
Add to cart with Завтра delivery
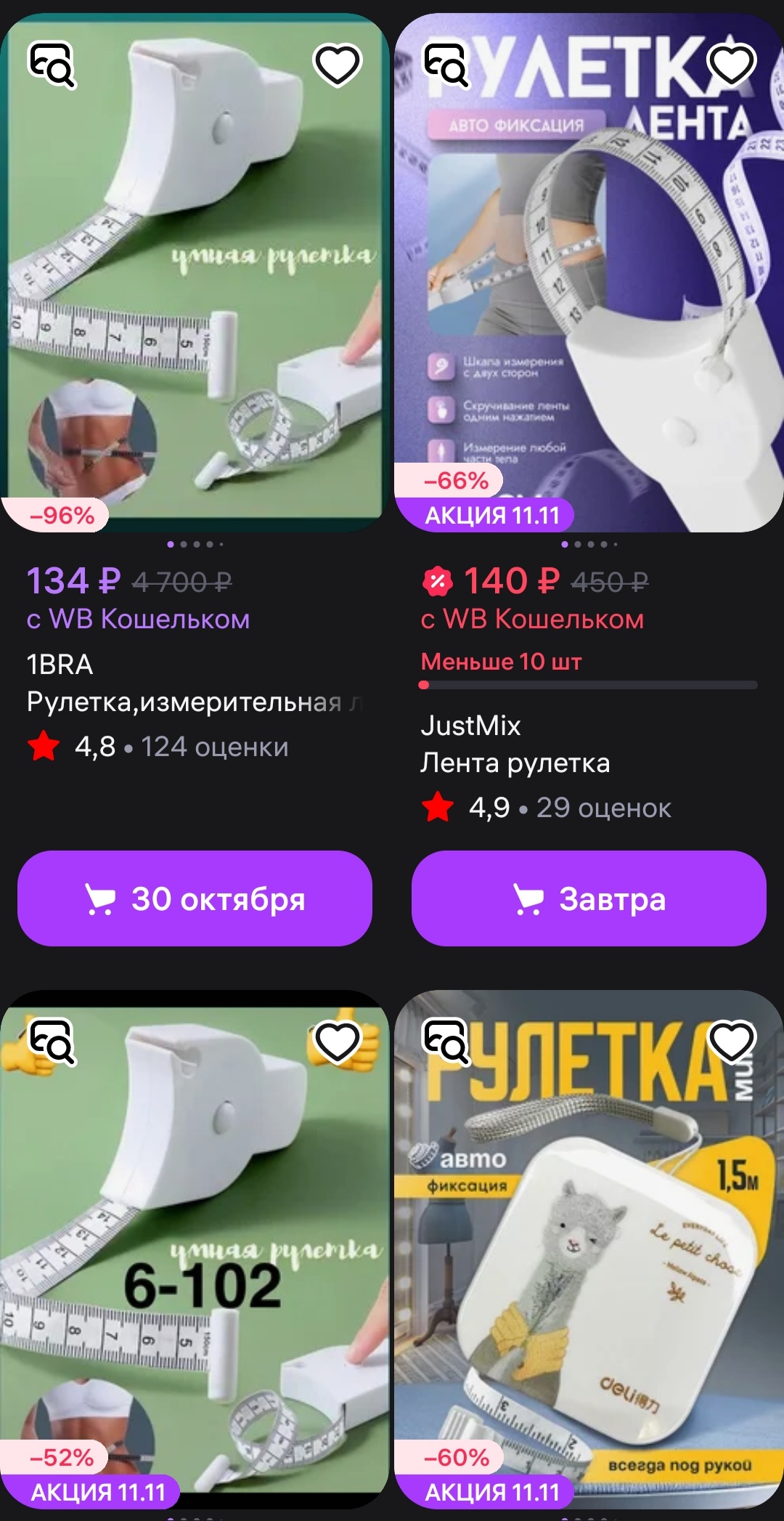[589, 899]
